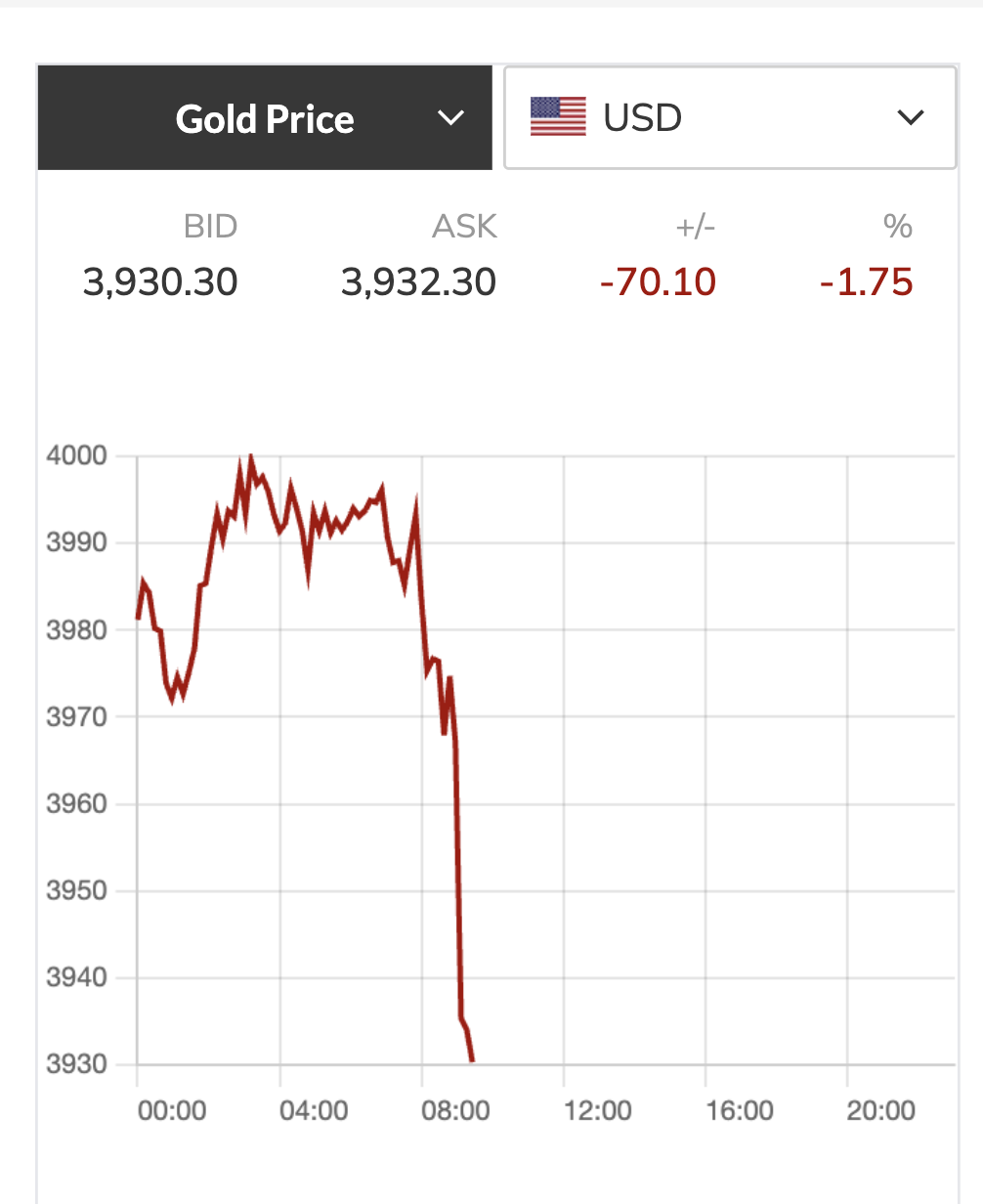This screenshot has height=1204, width=983.
Task: Click the BID price 3,930.30
Action: point(159,281)
